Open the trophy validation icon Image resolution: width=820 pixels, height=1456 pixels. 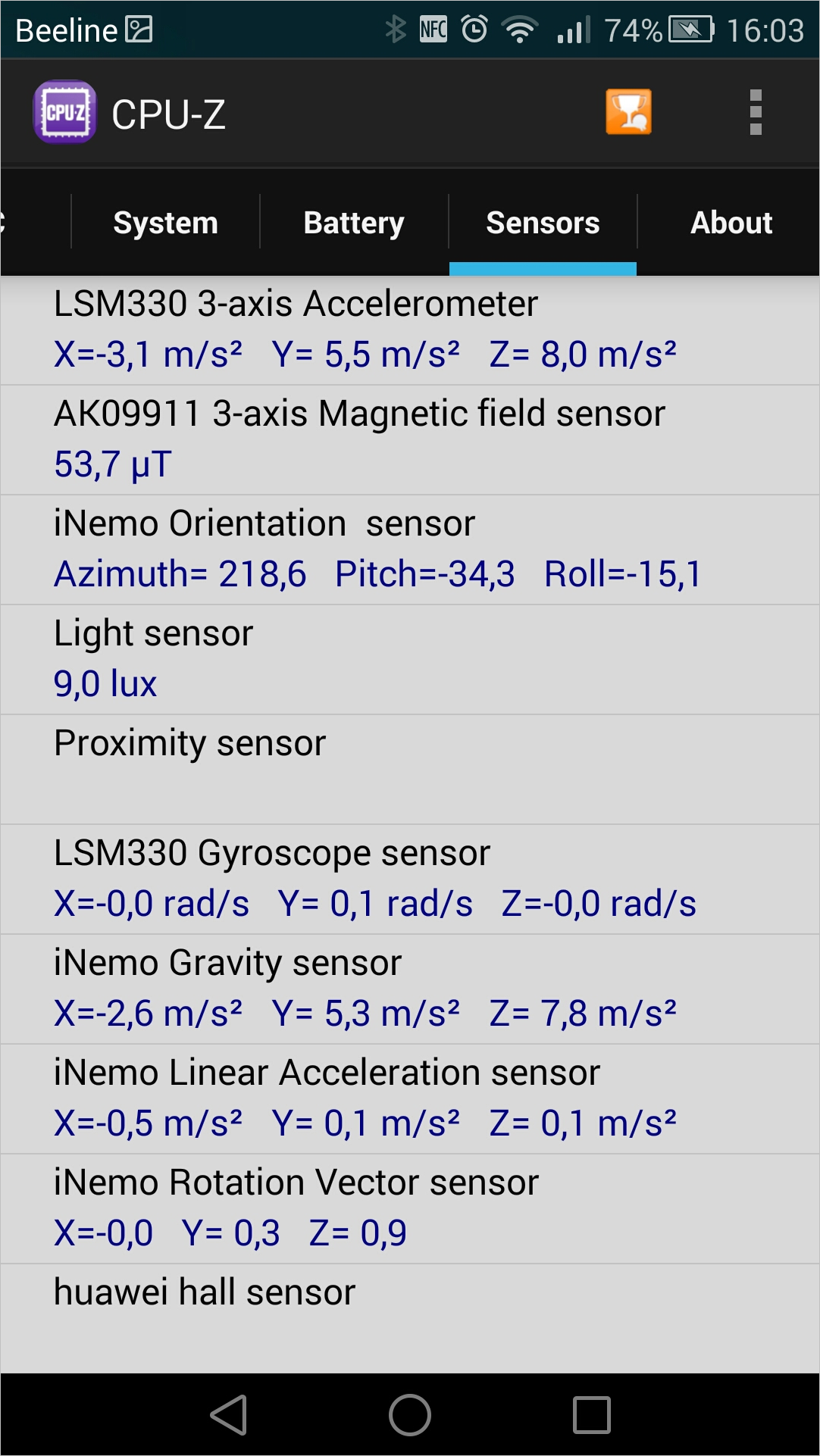click(628, 112)
